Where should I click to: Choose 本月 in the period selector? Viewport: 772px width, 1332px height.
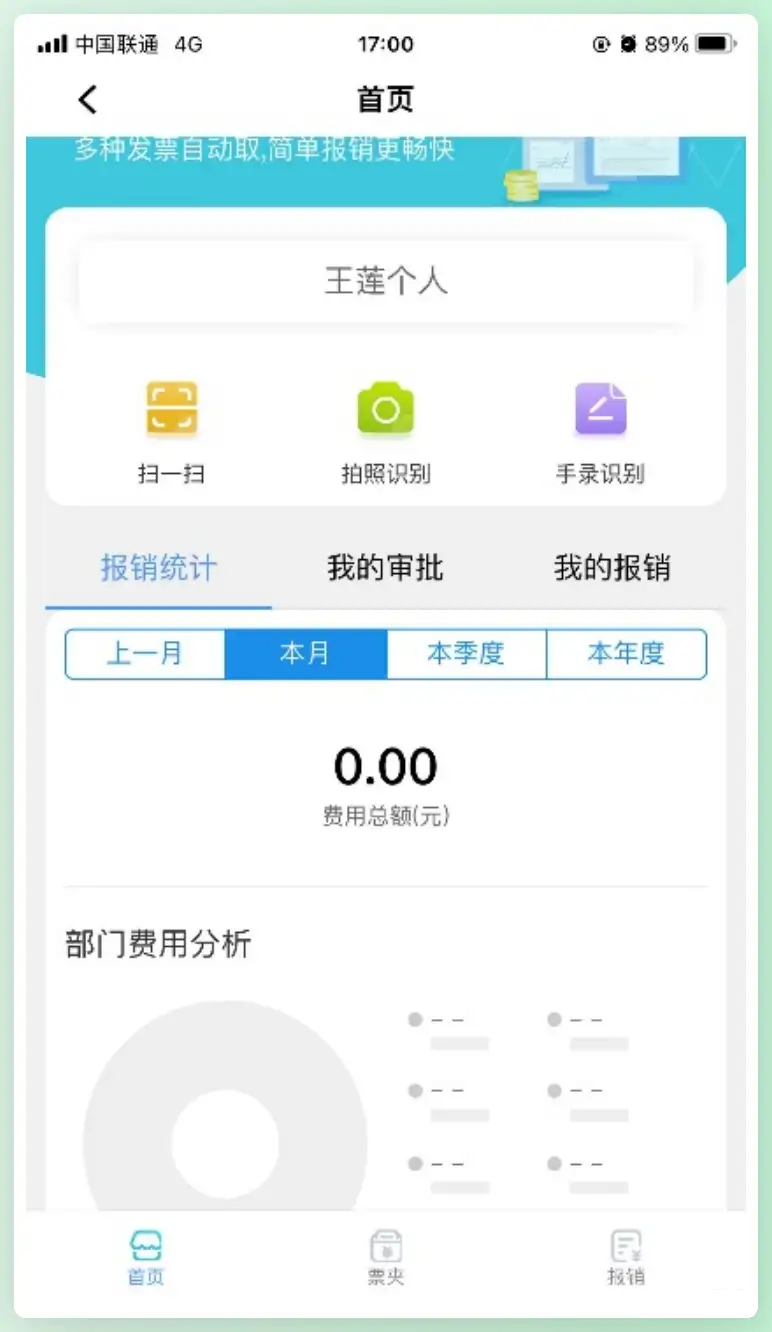305,654
